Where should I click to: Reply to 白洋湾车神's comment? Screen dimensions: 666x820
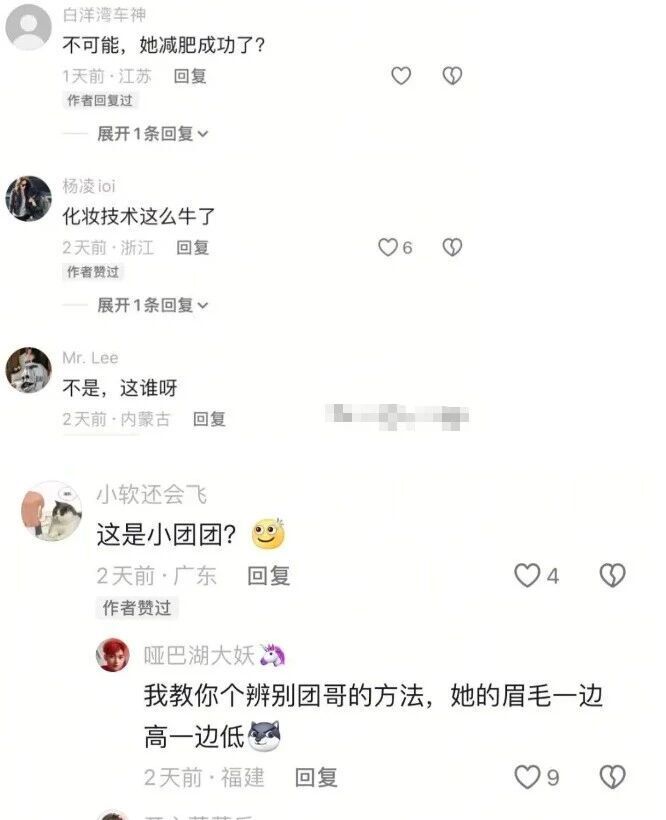tap(190, 76)
